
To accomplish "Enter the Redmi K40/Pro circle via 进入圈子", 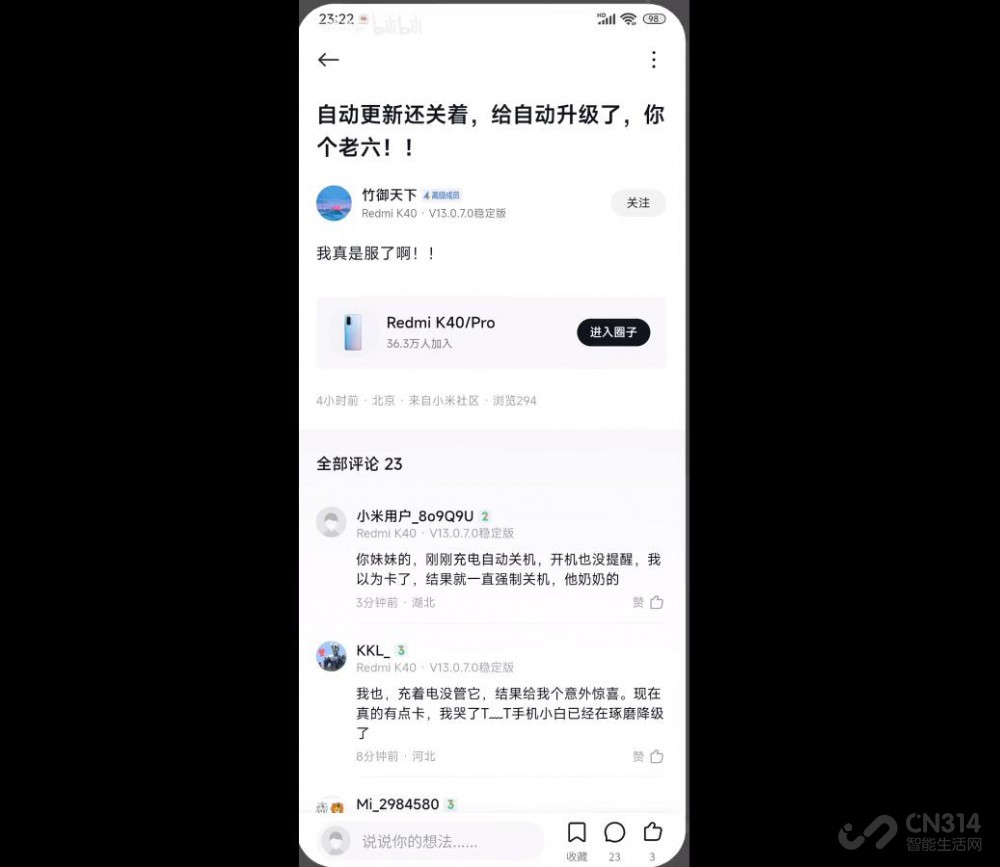I will (613, 332).
